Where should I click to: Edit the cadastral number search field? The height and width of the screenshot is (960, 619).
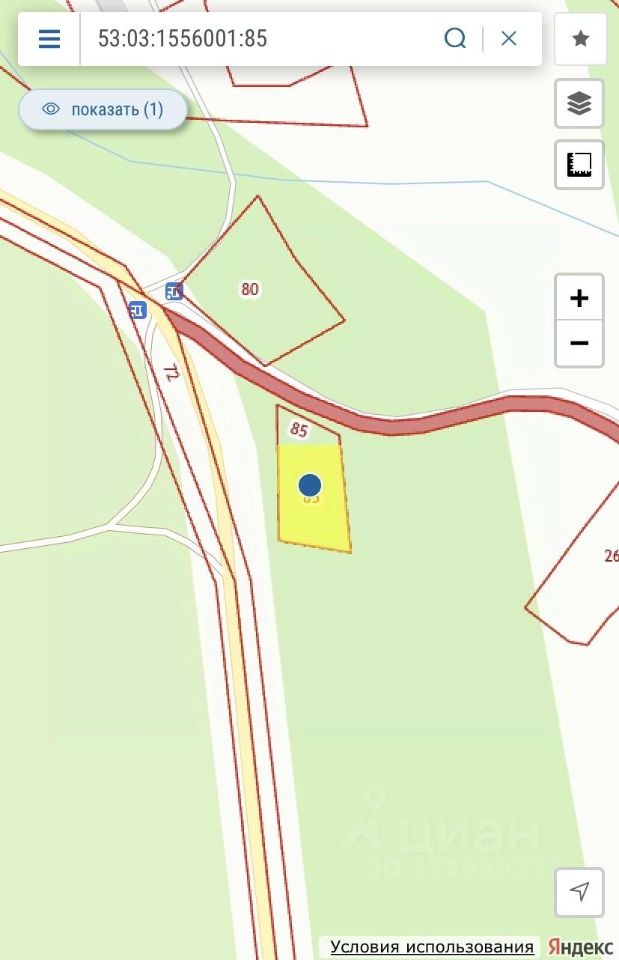pos(260,39)
